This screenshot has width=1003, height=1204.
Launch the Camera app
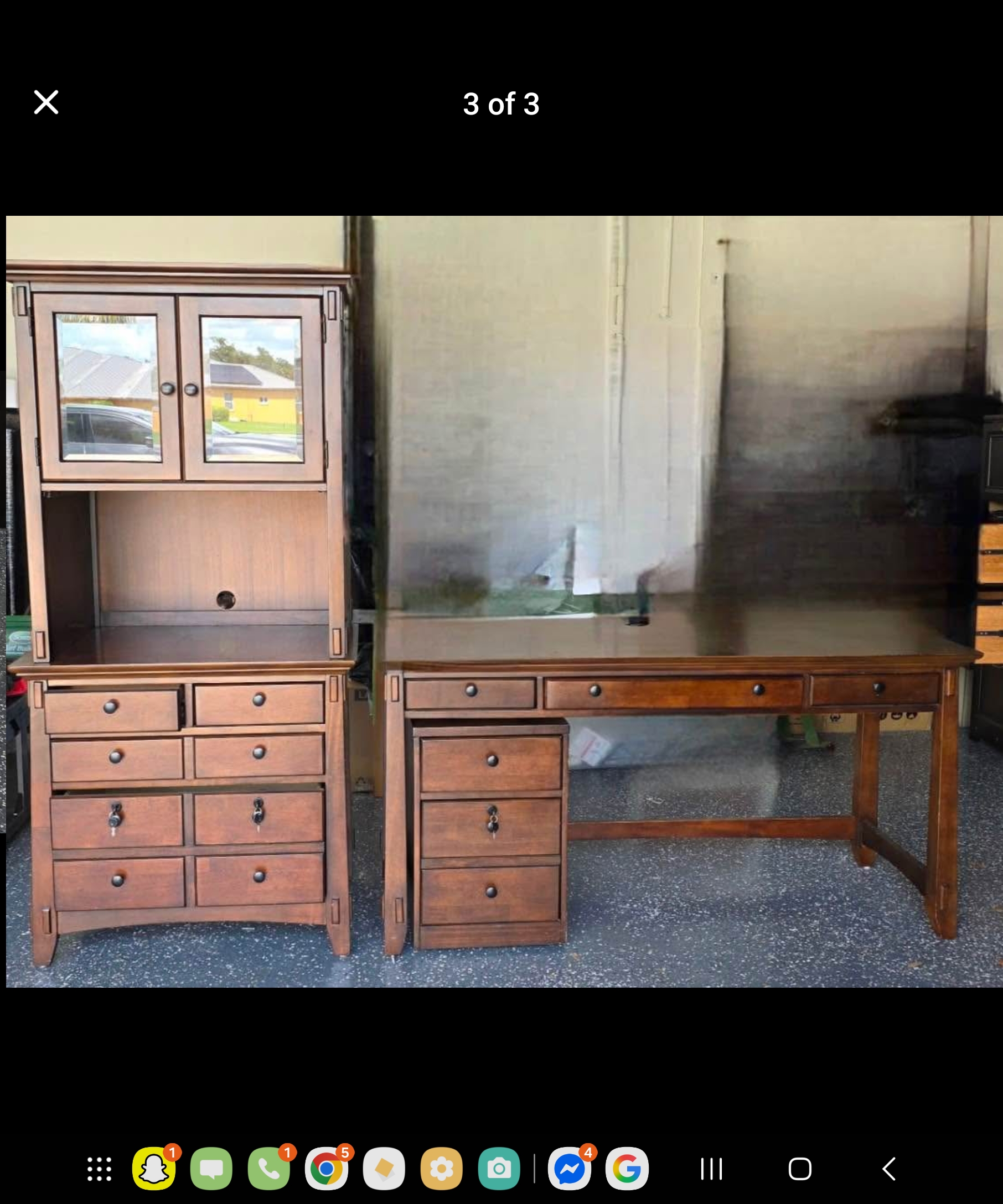pos(499,1169)
